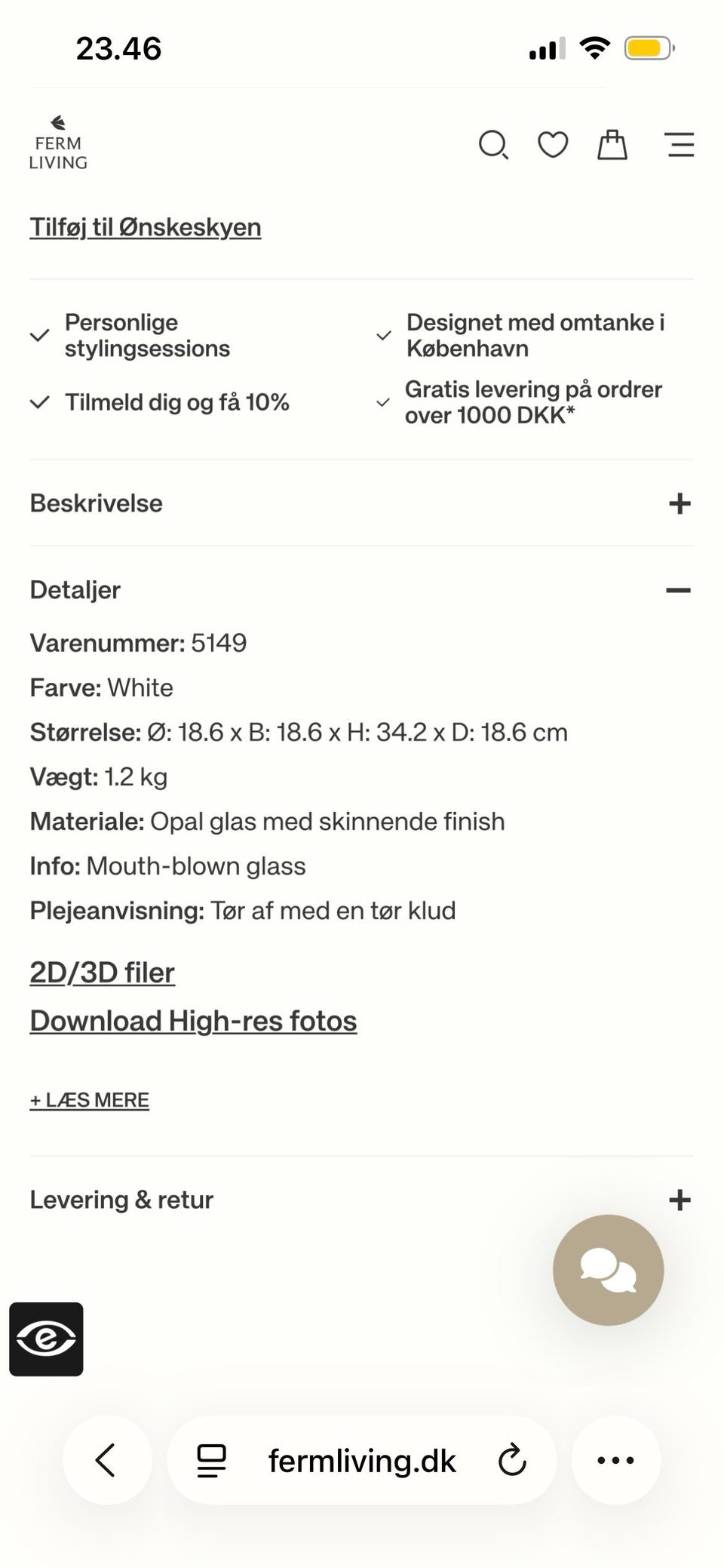724x1568 pixels.
Task: Open the wishlist heart icon
Action: pos(553,144)
